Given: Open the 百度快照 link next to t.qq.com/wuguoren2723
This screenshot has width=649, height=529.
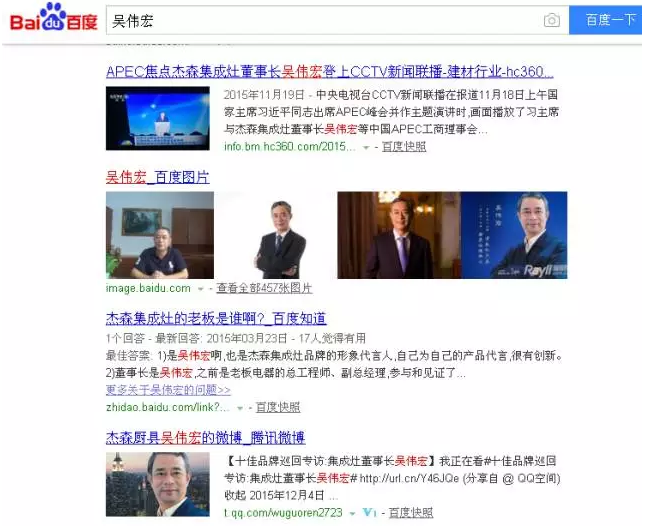Looking at the screenshot, I should [x=411, y=512].
